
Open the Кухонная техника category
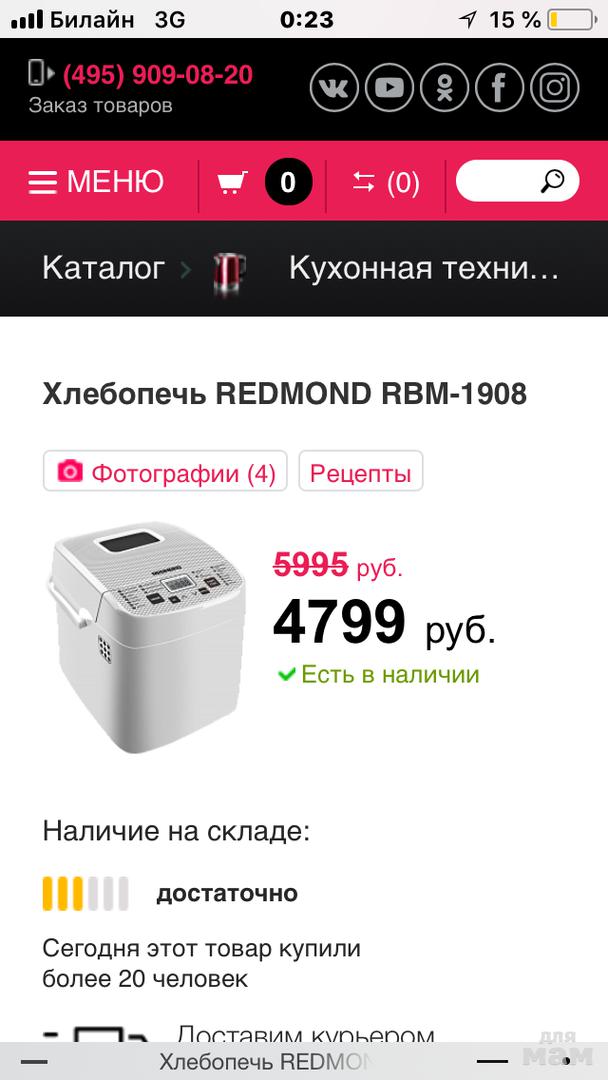click(423, 268)
